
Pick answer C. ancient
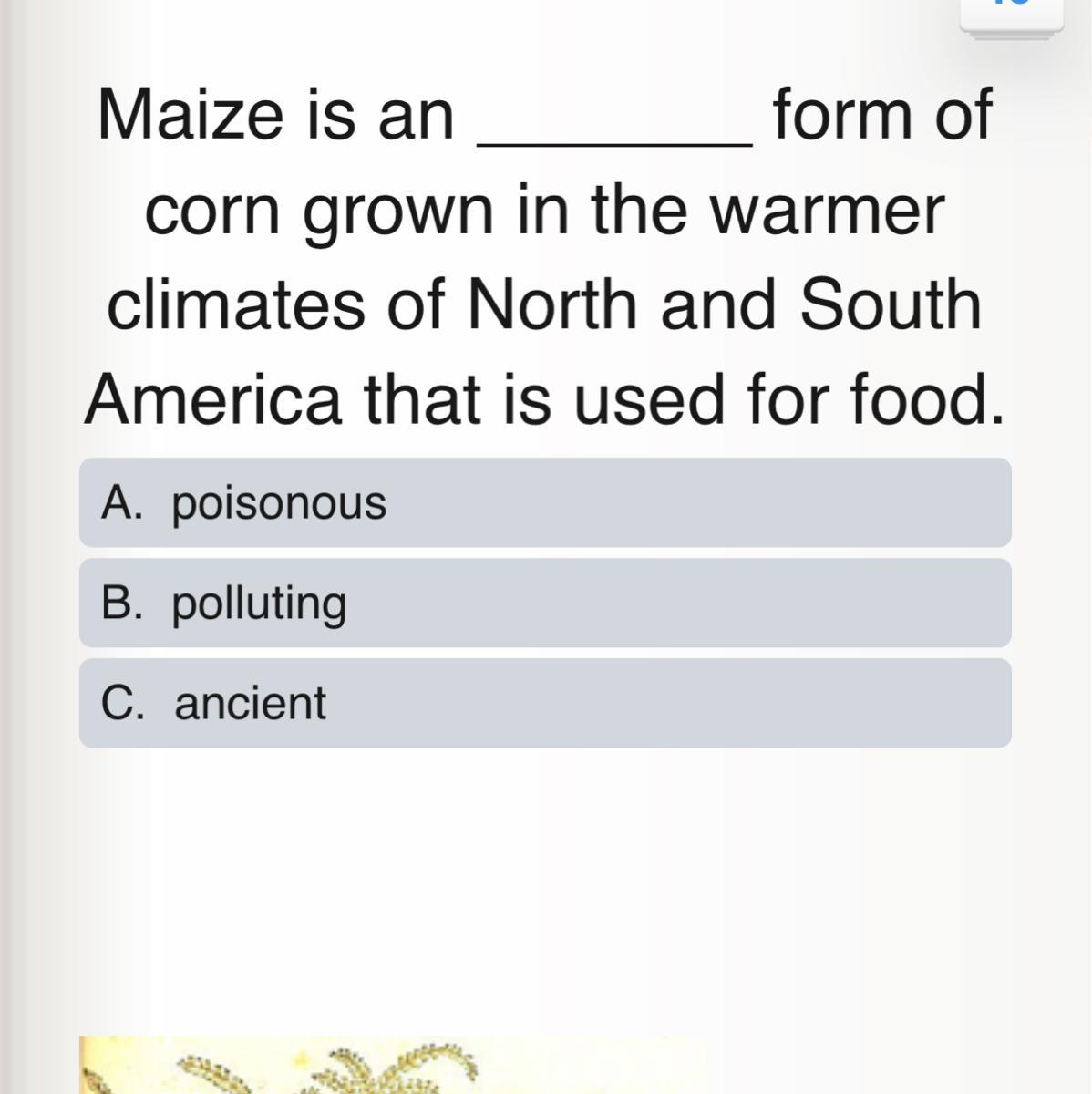[544, 703]
